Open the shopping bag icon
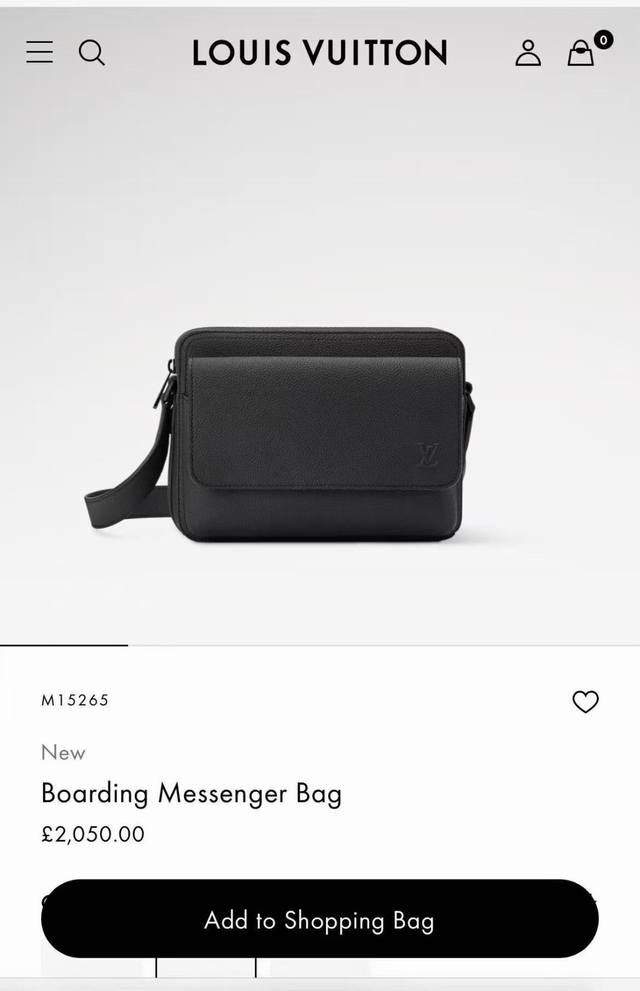The height and width of the screenshot is (991, 640). tap(581, 53)
